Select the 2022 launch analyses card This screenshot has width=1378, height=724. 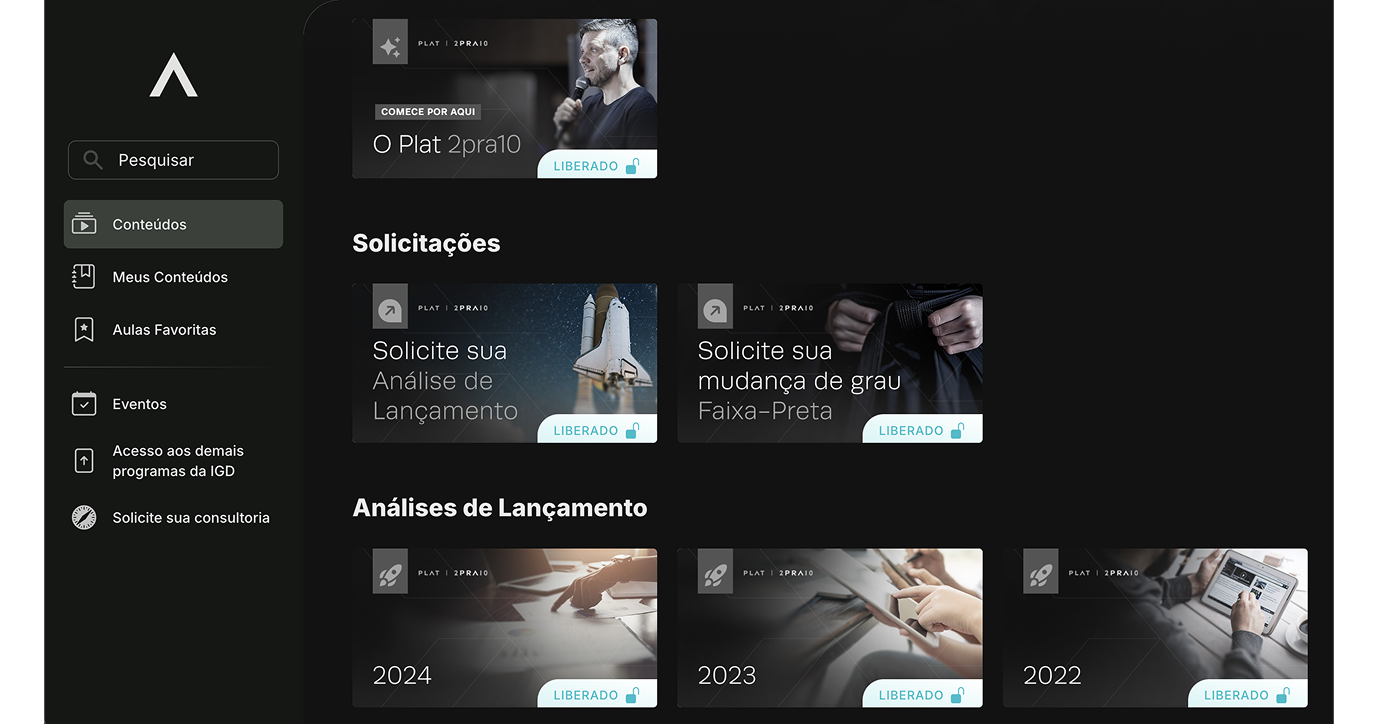[x=1154, y=627]
